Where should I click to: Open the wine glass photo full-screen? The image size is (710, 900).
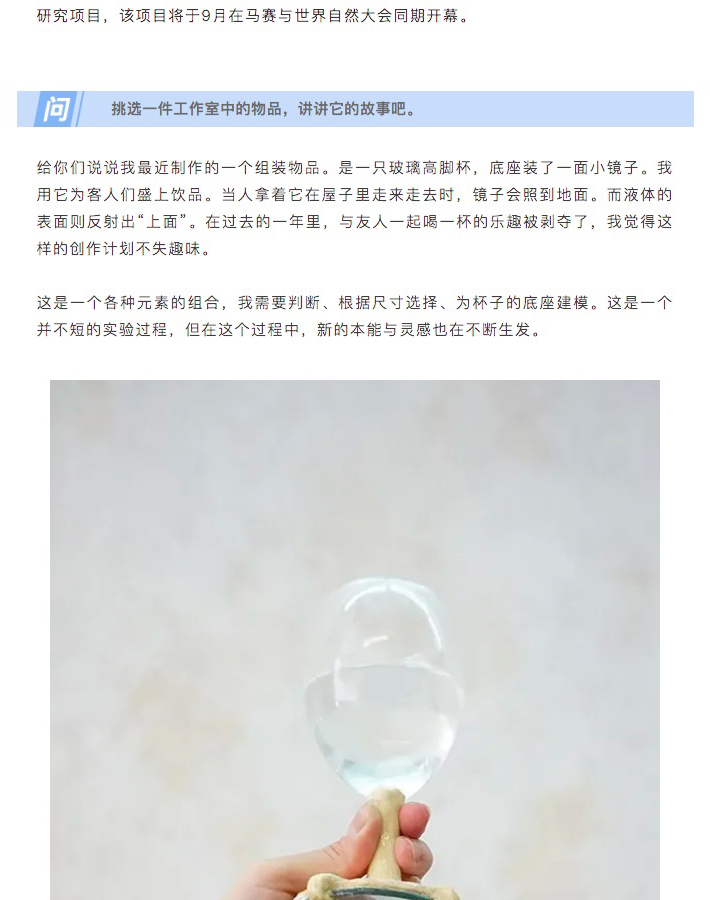(355, 640)
